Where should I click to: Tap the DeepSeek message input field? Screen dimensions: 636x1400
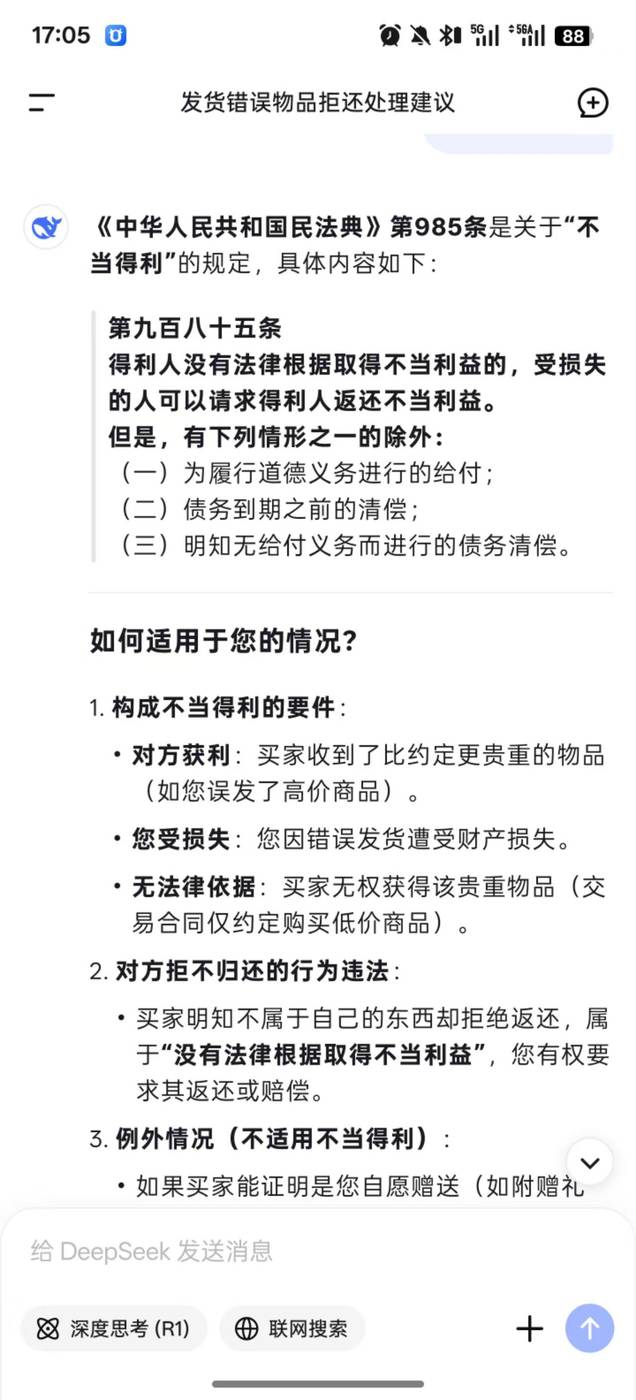(318, 1251)
